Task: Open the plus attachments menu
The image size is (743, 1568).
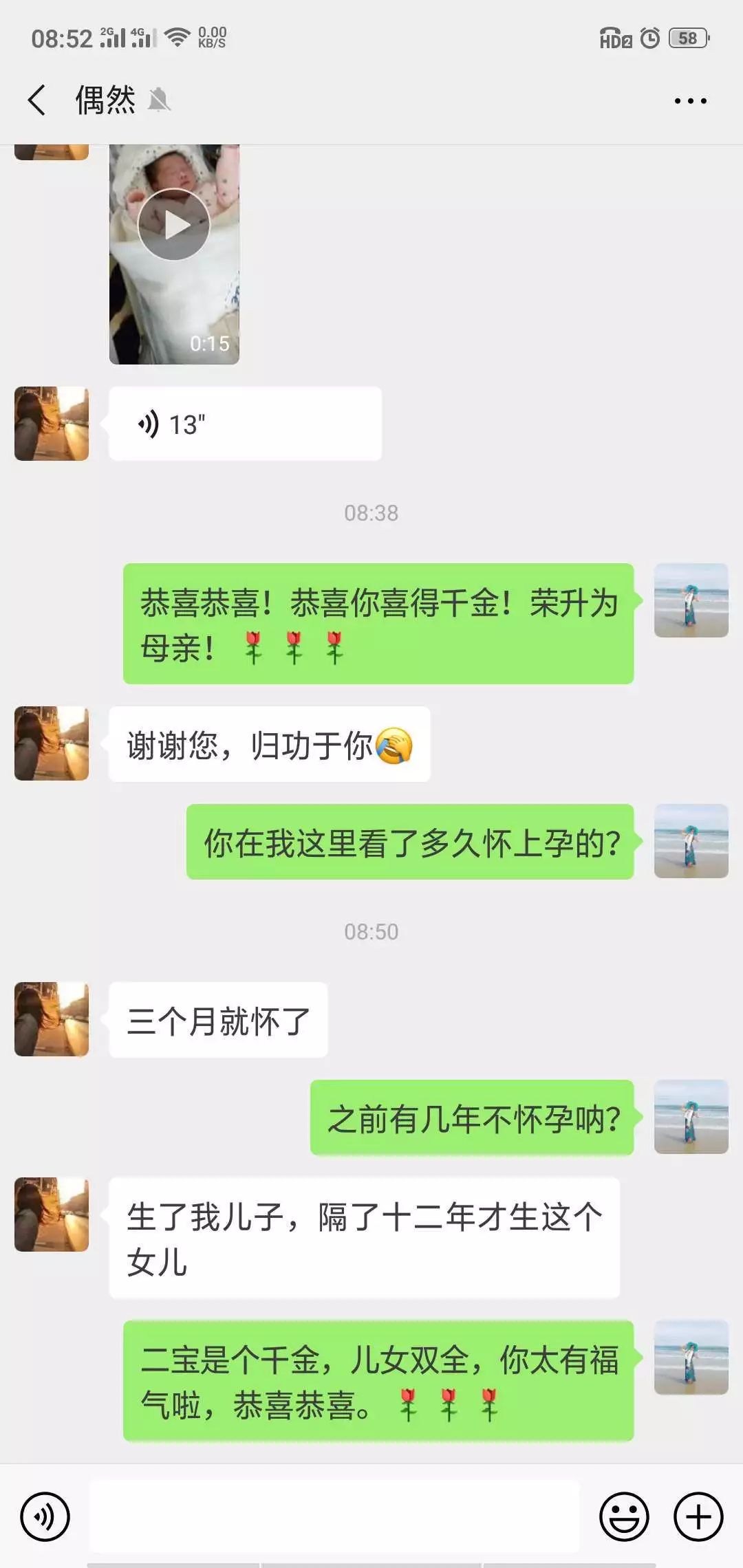Action: coord(698,1516)
